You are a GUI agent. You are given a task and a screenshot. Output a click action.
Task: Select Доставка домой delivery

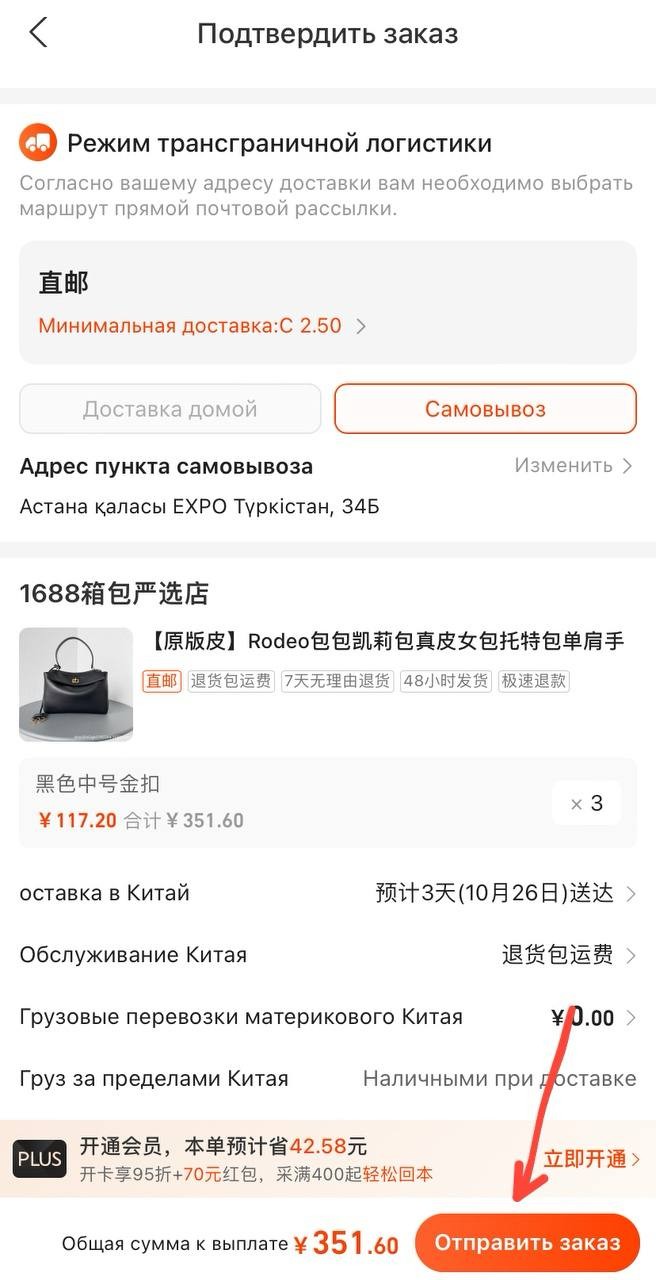[170, 409]
